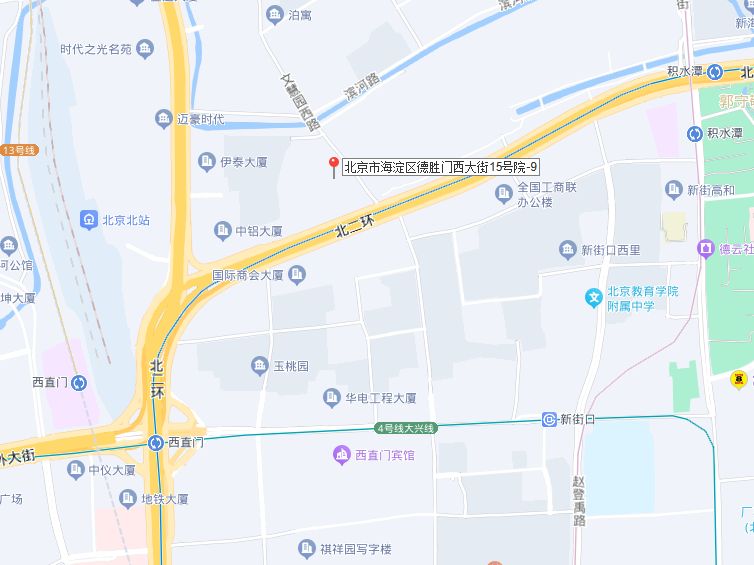Open the 华电工程大厦 point of interest
Viewport: 754px width, 565px height.
pos(332,398)
